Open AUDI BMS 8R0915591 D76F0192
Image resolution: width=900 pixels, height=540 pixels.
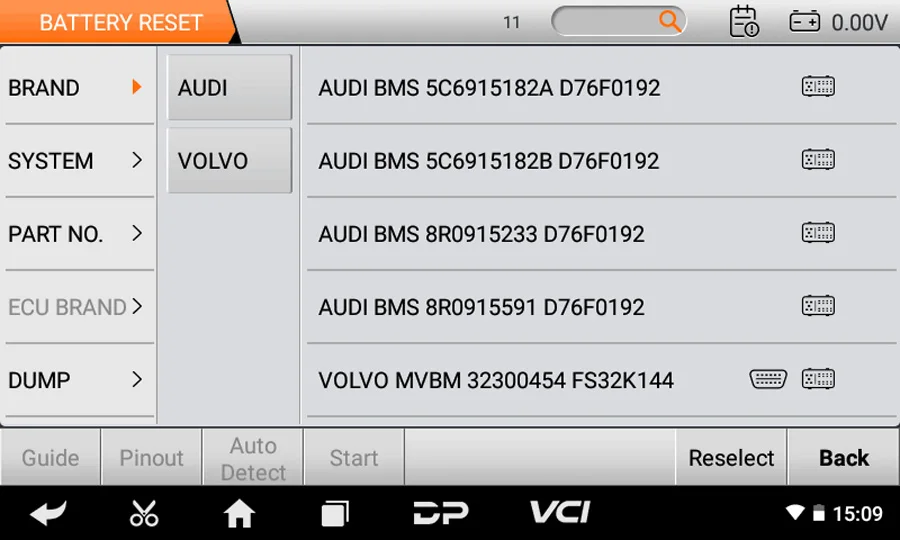click(481, 307)
